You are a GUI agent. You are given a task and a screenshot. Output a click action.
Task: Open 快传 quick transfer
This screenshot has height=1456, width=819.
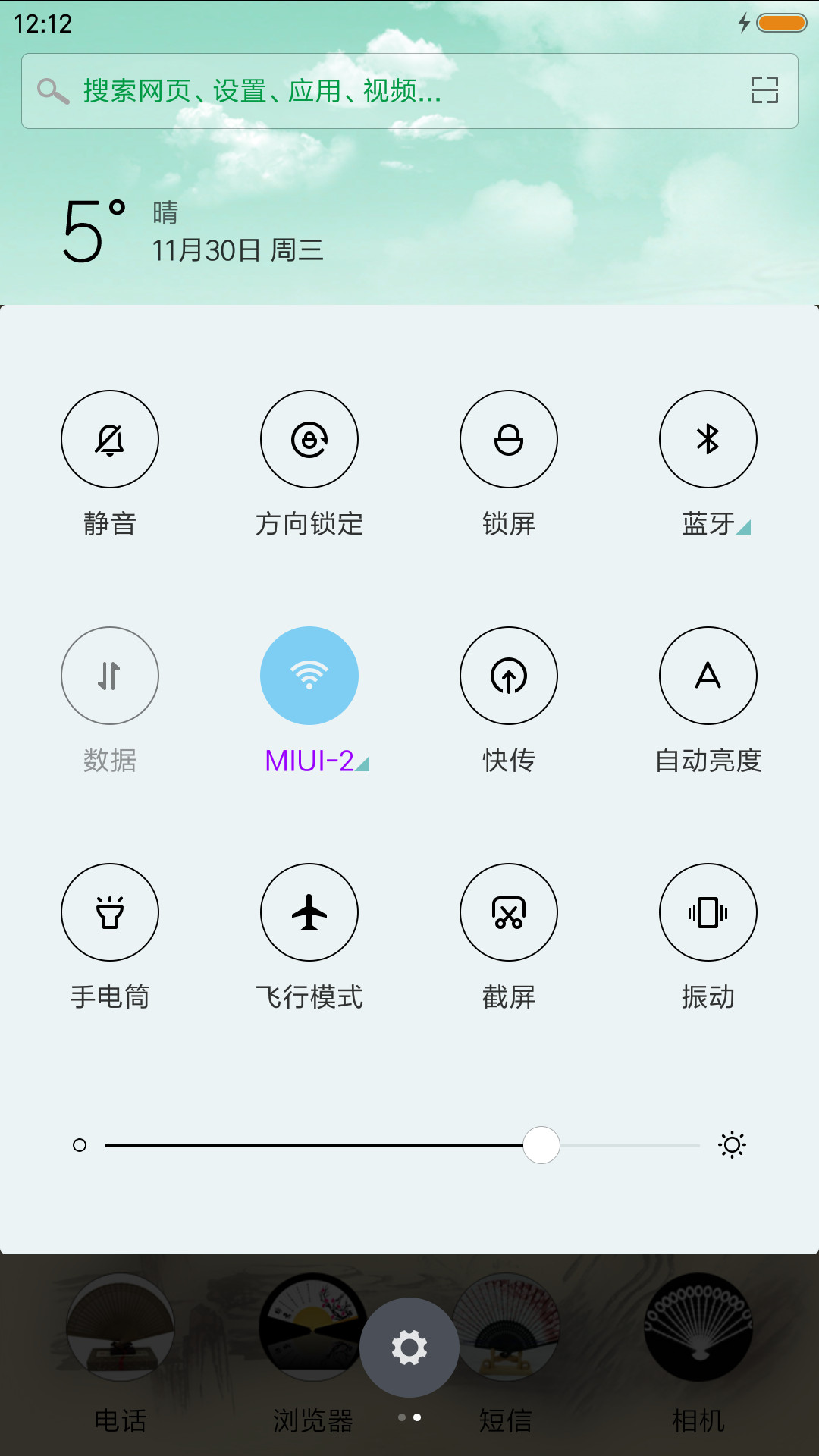pos(509,676)
